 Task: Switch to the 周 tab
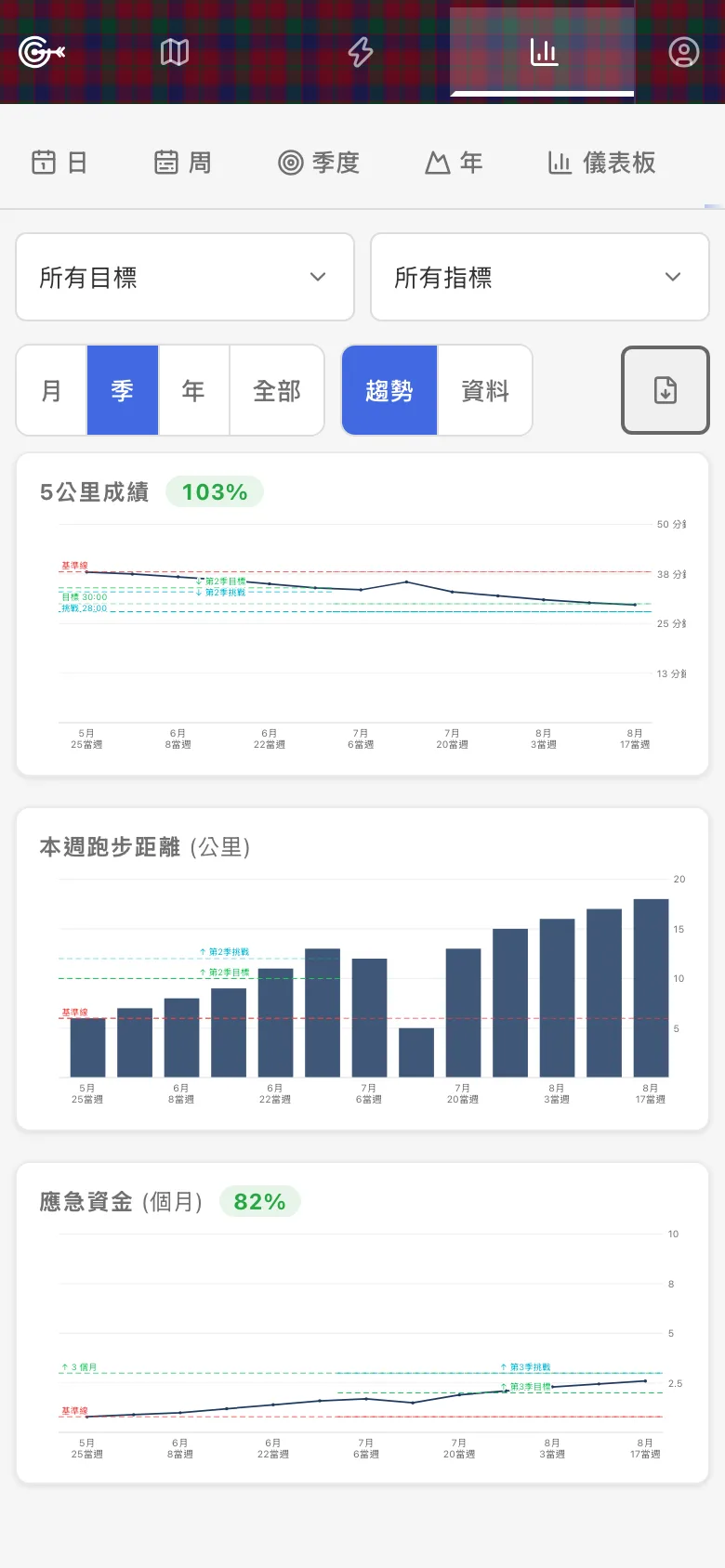(x=182, y=163)
